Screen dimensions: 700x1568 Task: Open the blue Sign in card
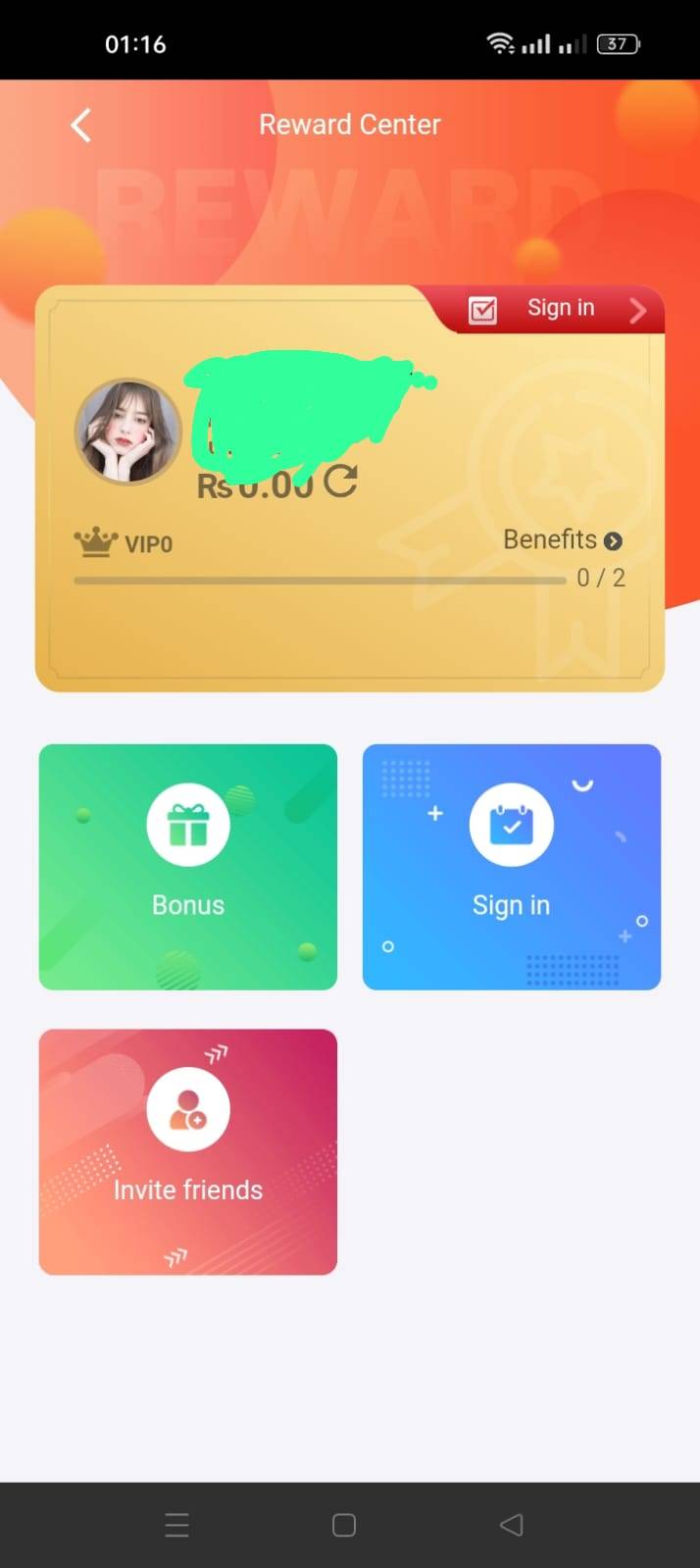tap(512, 867)
